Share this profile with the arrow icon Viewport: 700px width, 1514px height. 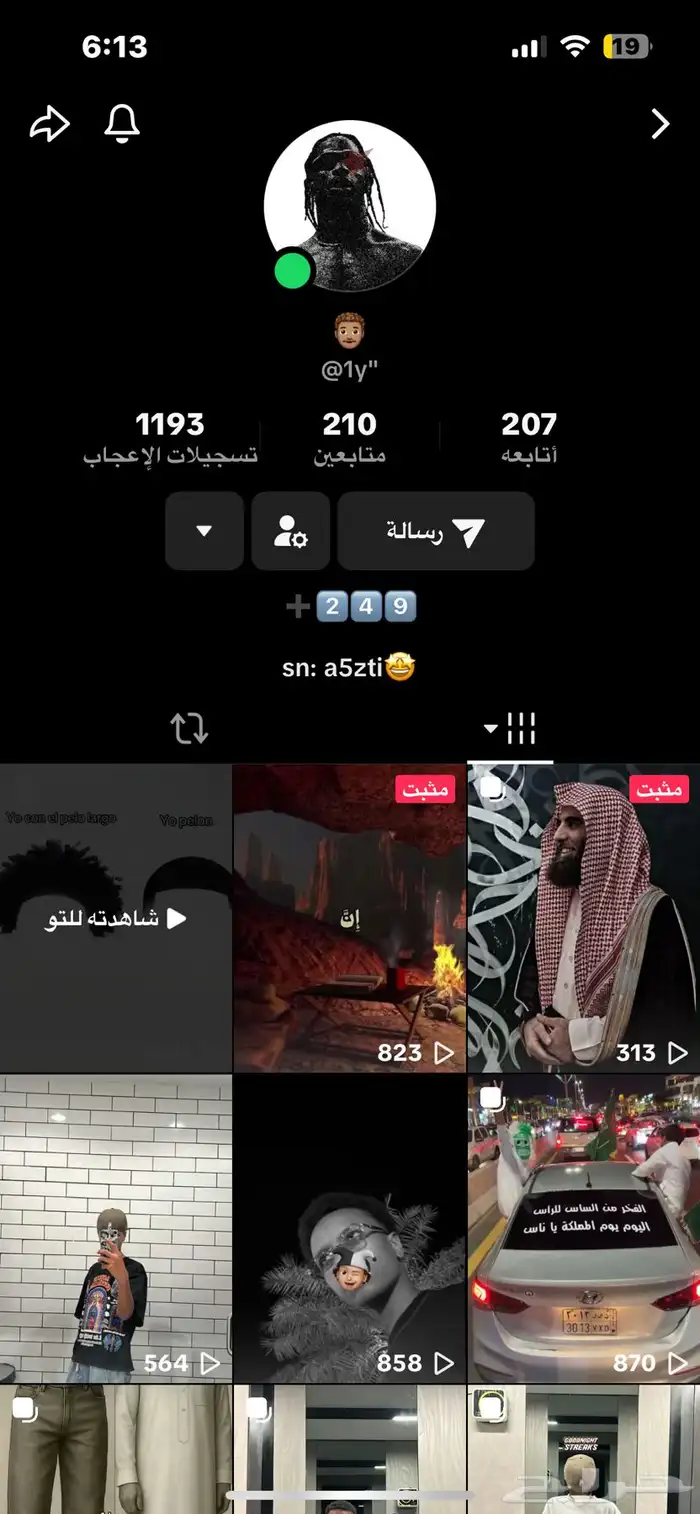pos(49,124)
